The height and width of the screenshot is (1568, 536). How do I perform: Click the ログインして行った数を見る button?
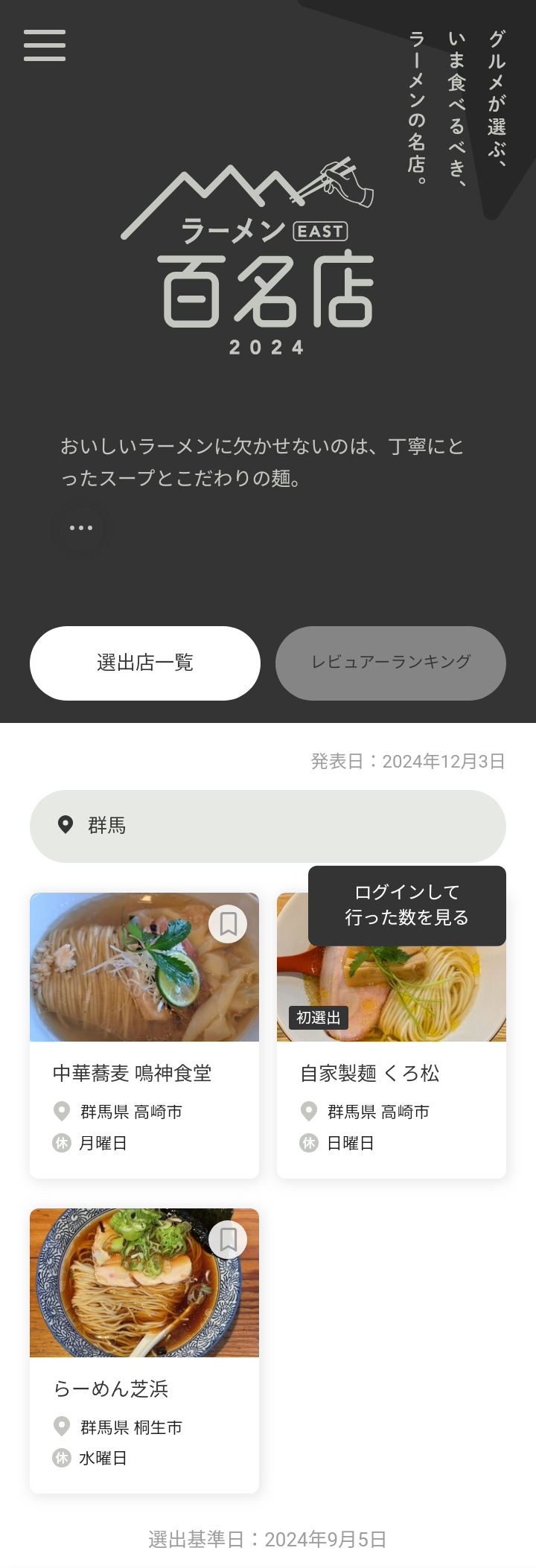pyautogui.click(x=406, y=905)
